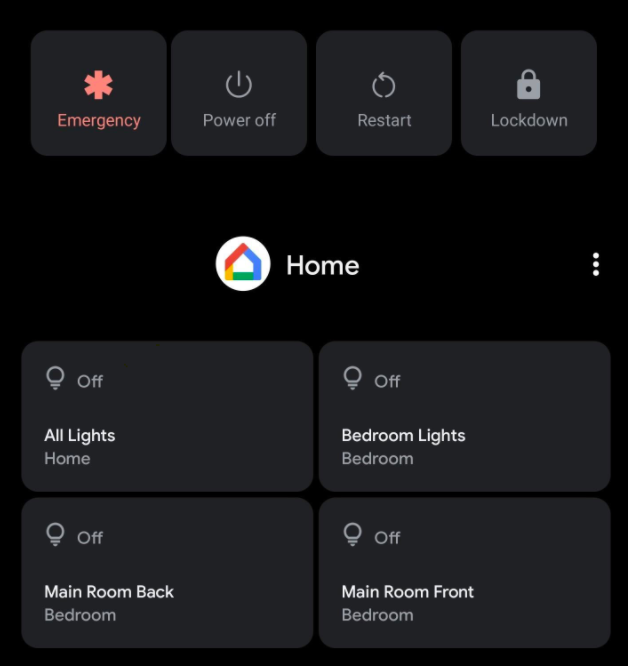Open the Home app selector

[x=288, y=265]
